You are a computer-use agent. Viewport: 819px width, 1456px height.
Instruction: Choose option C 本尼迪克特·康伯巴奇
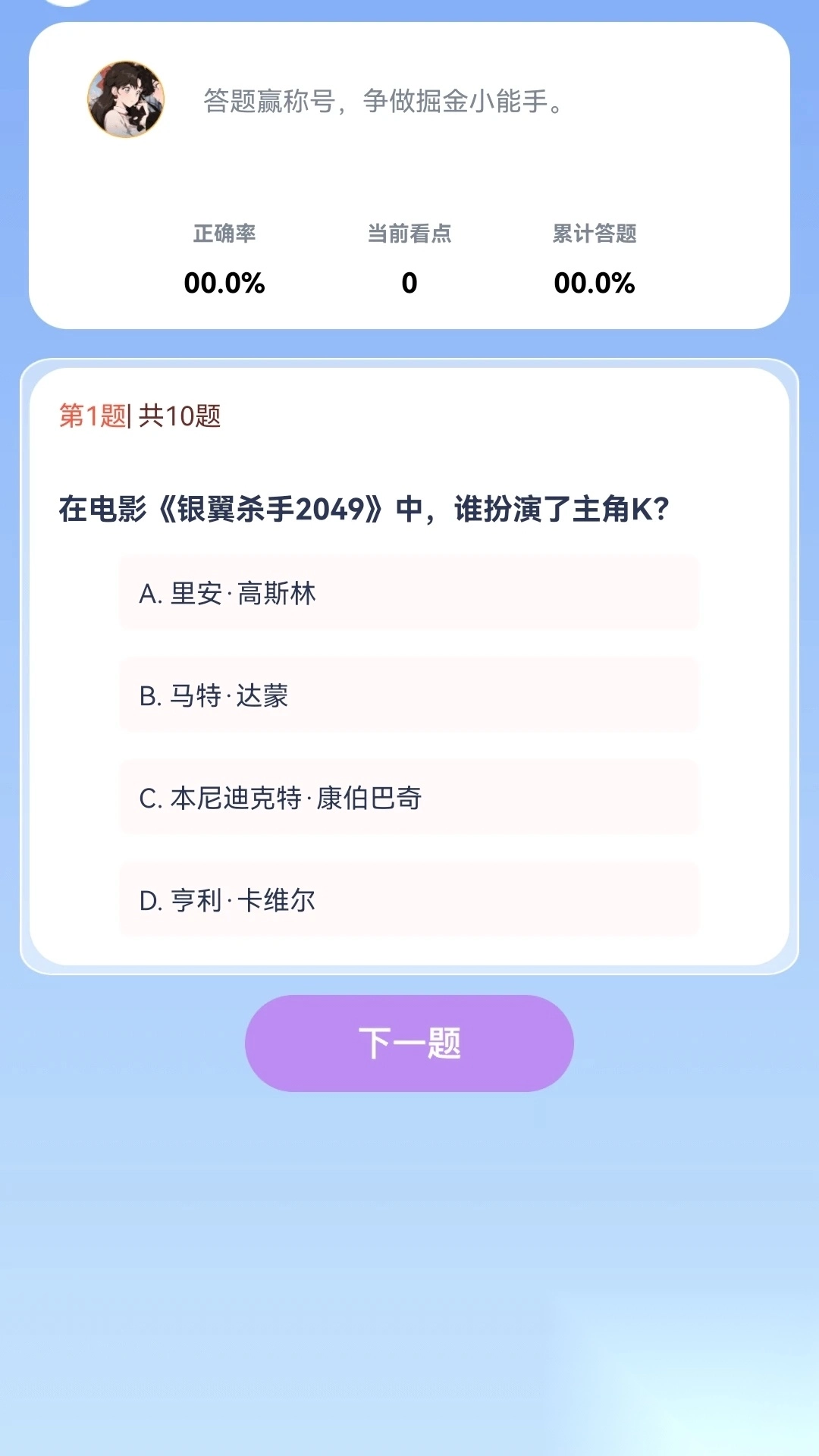(408, 799)
